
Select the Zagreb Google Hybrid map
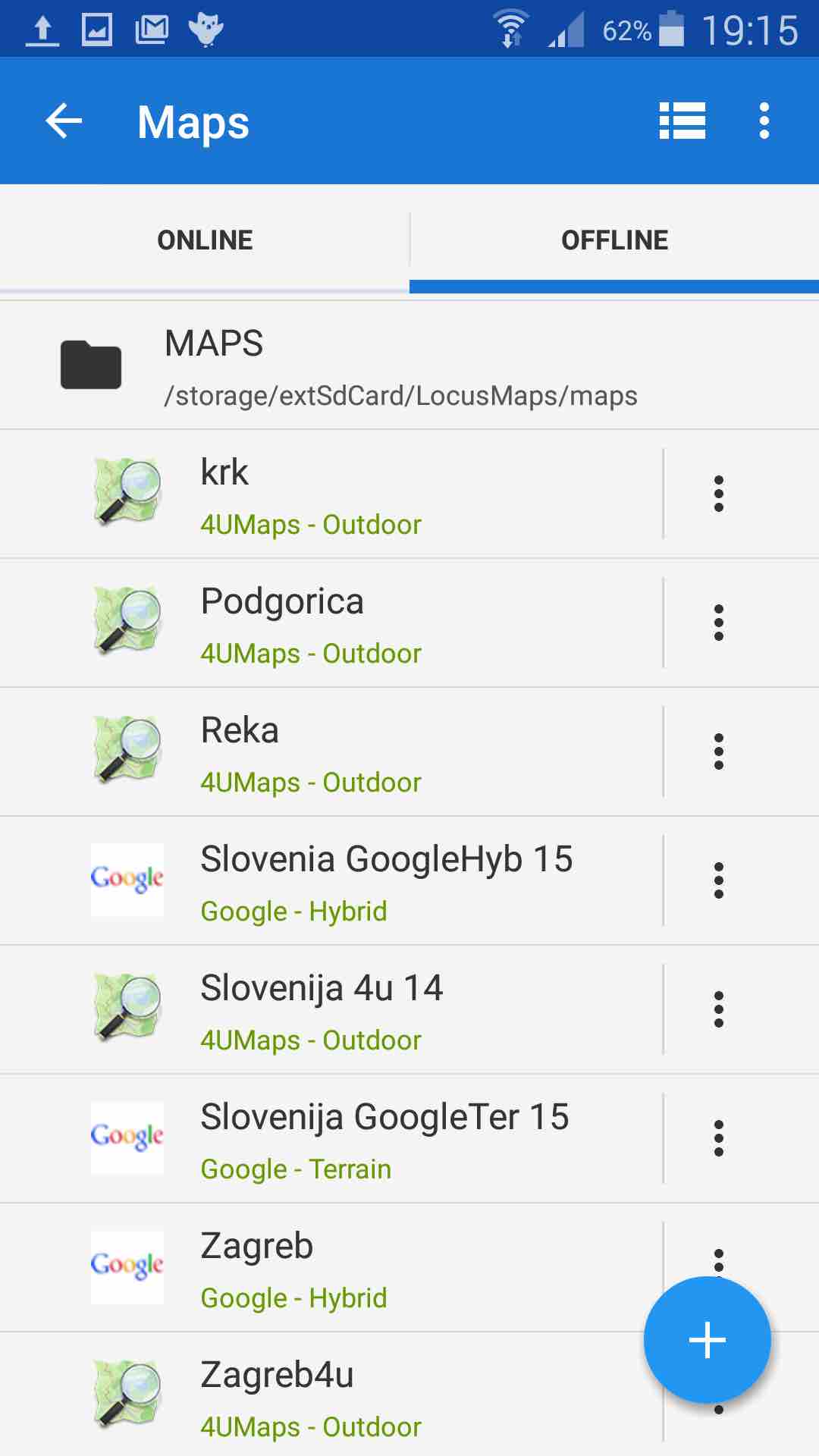(x=331, y=1268)
